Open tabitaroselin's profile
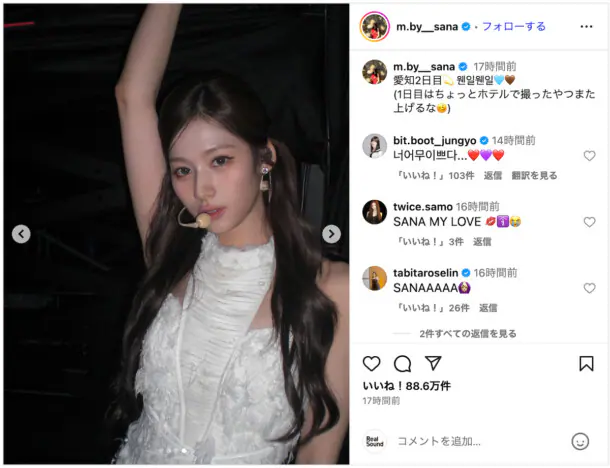 374,278
